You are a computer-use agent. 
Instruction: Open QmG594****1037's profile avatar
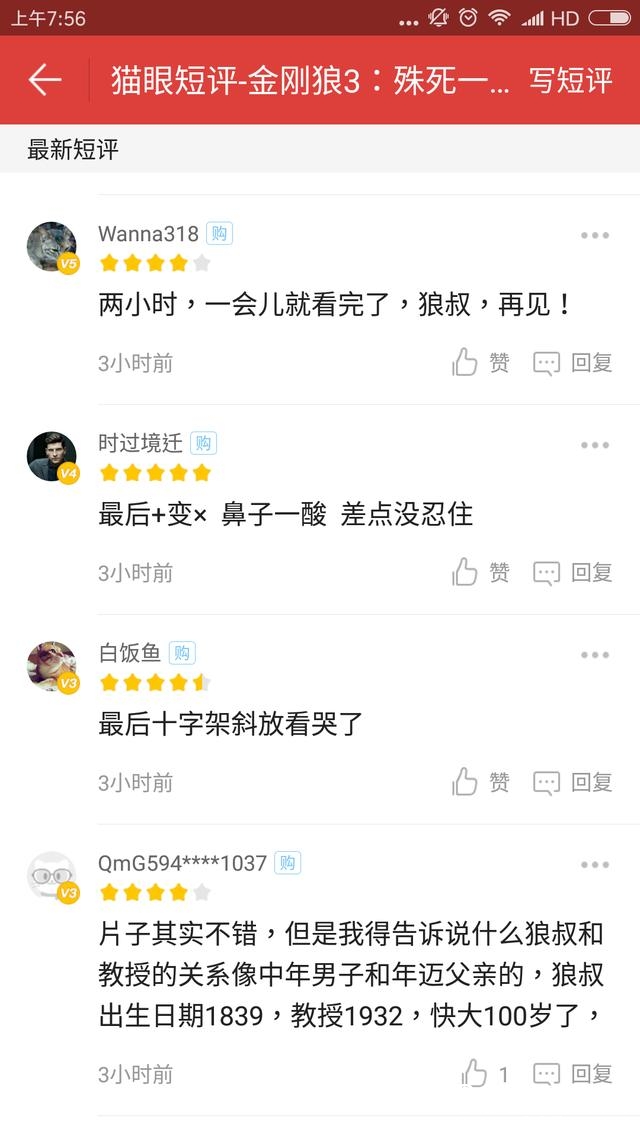[x=52, y=877]
